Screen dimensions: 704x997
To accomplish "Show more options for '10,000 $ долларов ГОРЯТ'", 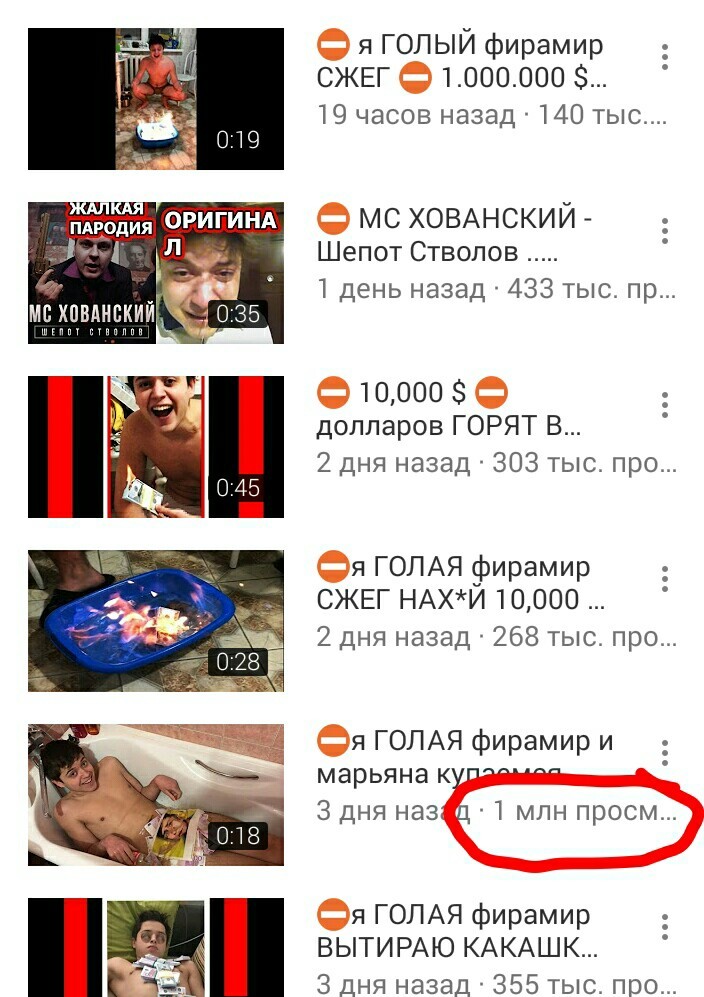I will pyautogui.click(x=665, y=405).
